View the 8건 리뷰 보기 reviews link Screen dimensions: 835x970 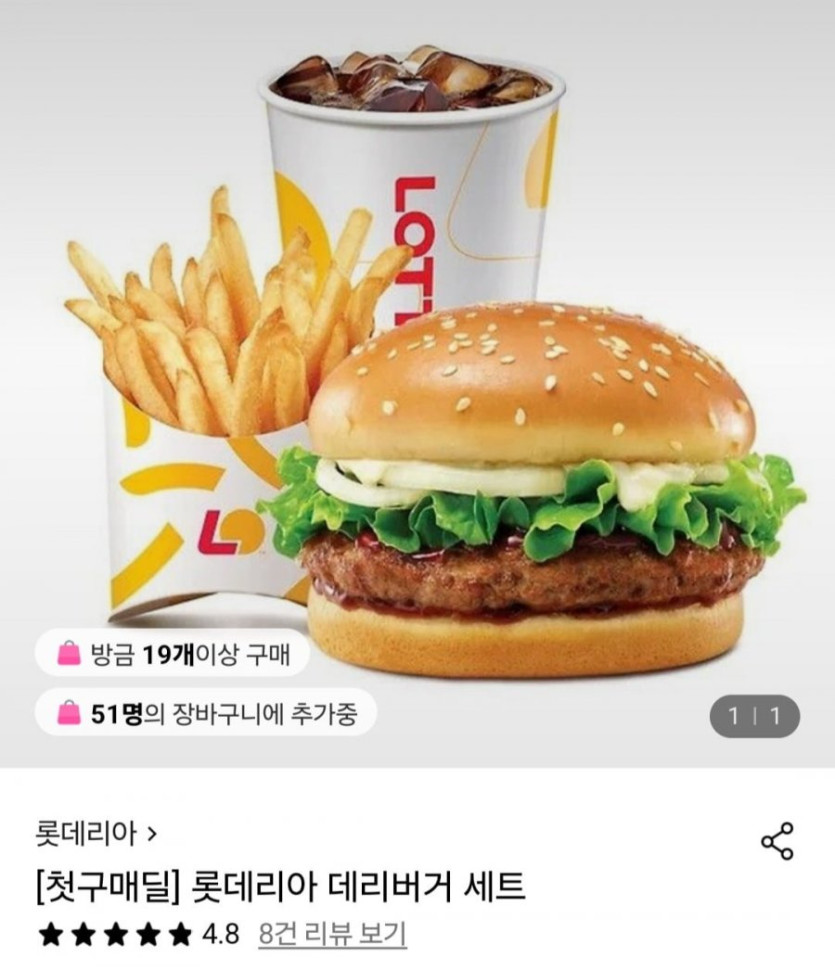coord(332,935)
